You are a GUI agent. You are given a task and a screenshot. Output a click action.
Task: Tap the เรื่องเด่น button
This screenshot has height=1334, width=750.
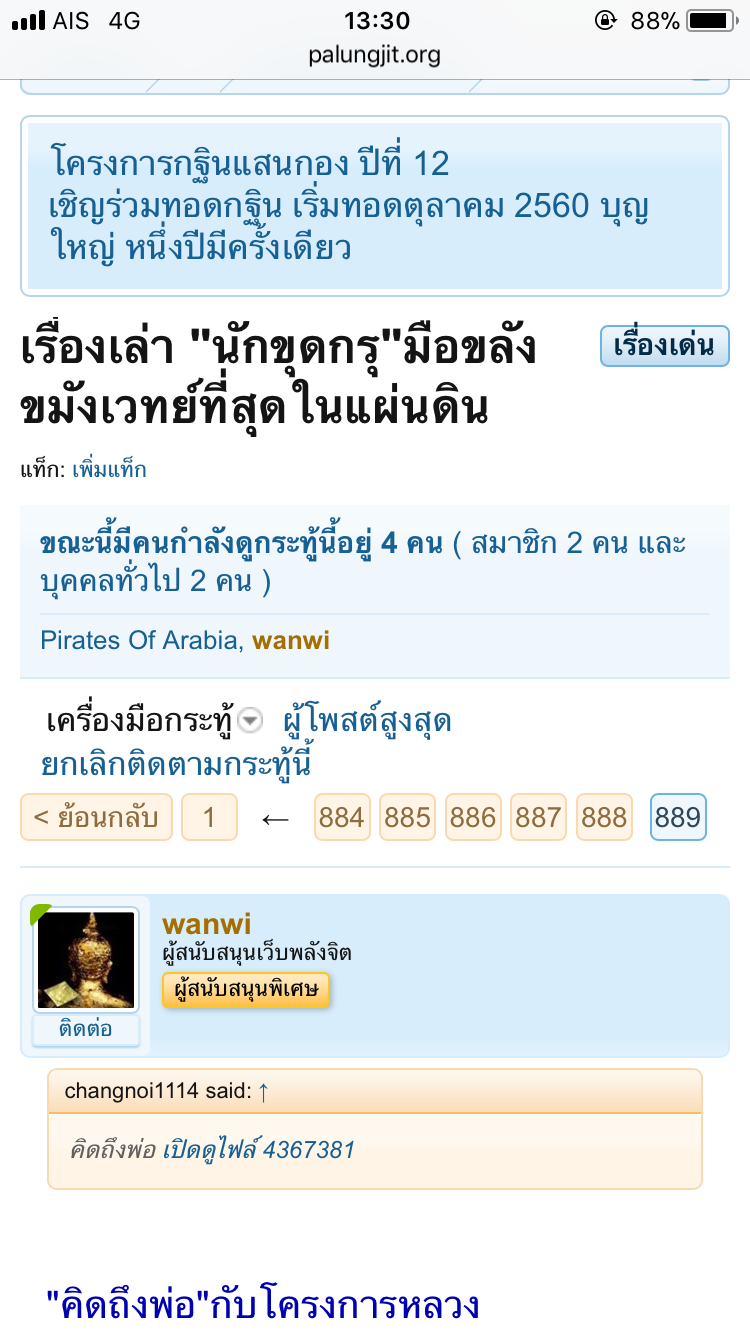(x=664, y=347)
